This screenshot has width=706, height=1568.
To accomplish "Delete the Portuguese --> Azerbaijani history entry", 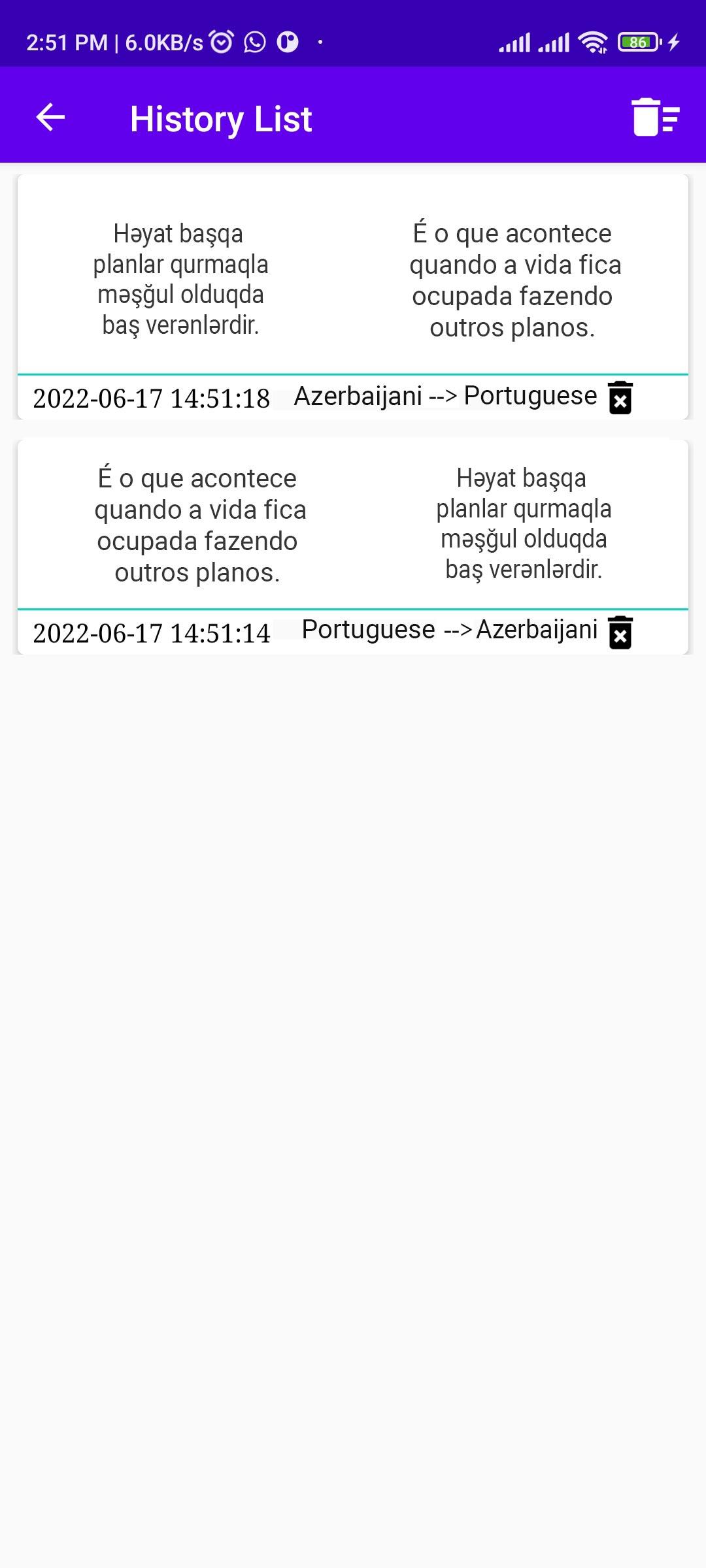I will coord(620,632).
